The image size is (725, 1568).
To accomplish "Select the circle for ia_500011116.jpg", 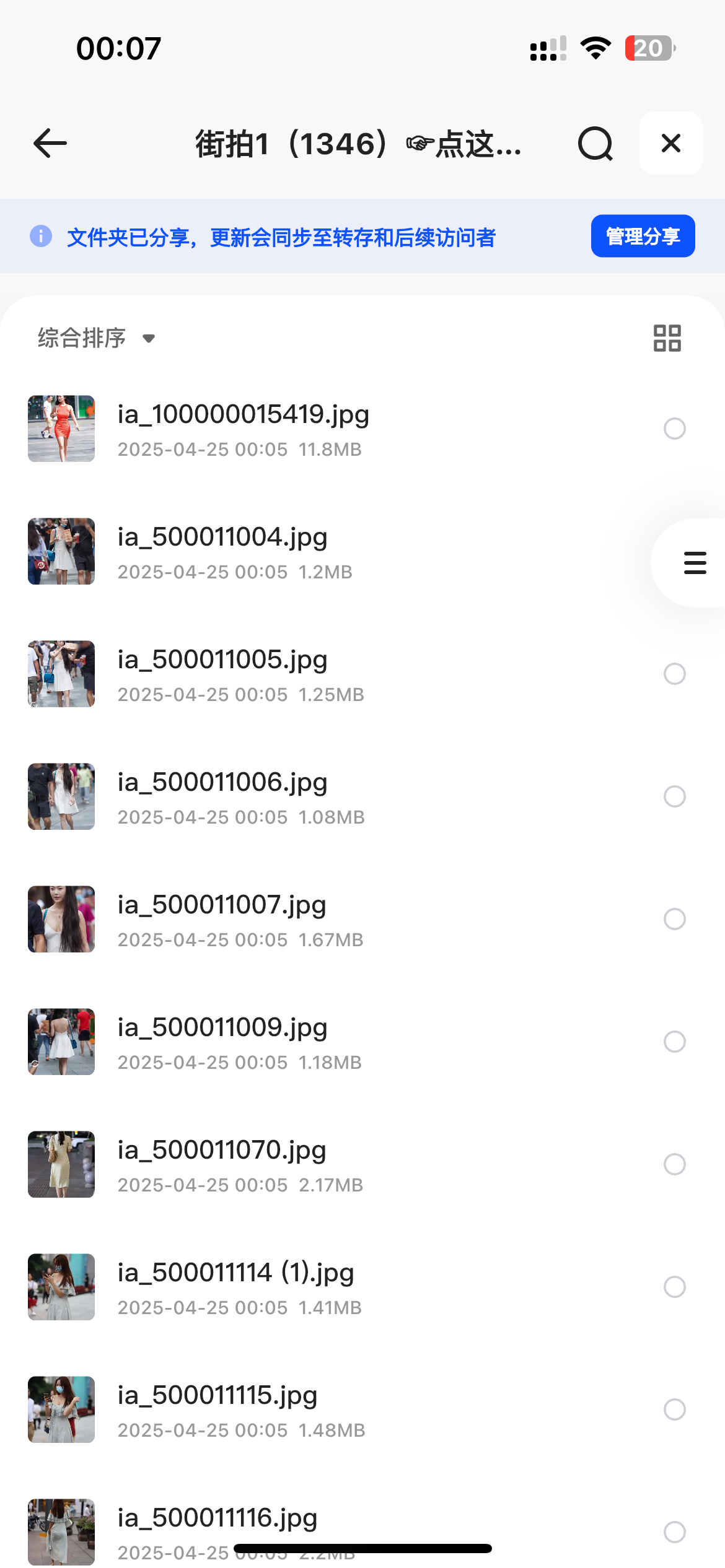I will 674,1532.
